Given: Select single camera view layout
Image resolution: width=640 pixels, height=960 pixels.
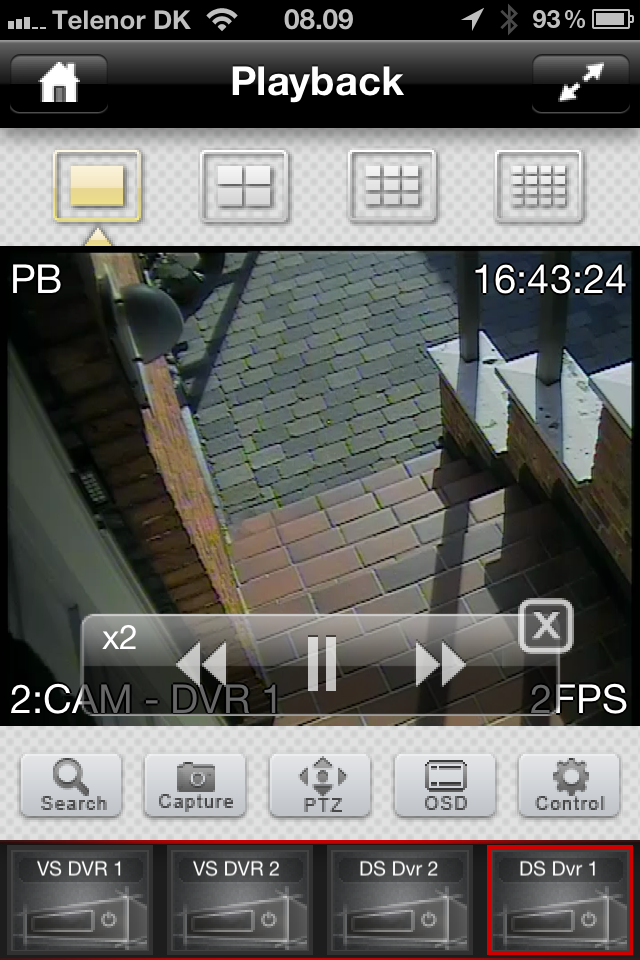Looking at the screenshot, I should (x=97, y=186).
